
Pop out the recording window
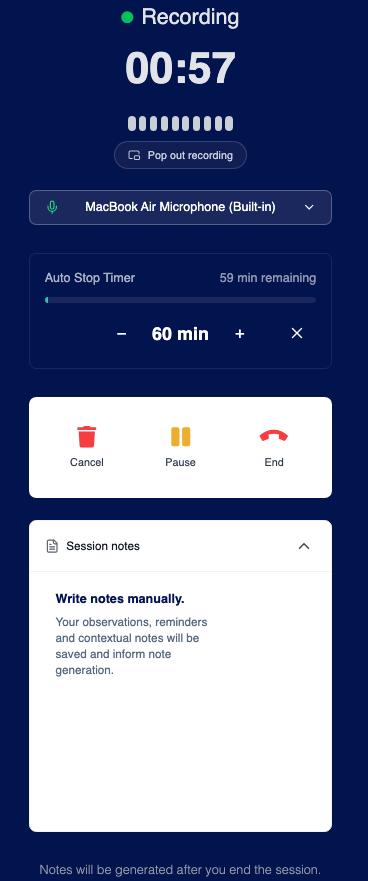pos(180,155)
